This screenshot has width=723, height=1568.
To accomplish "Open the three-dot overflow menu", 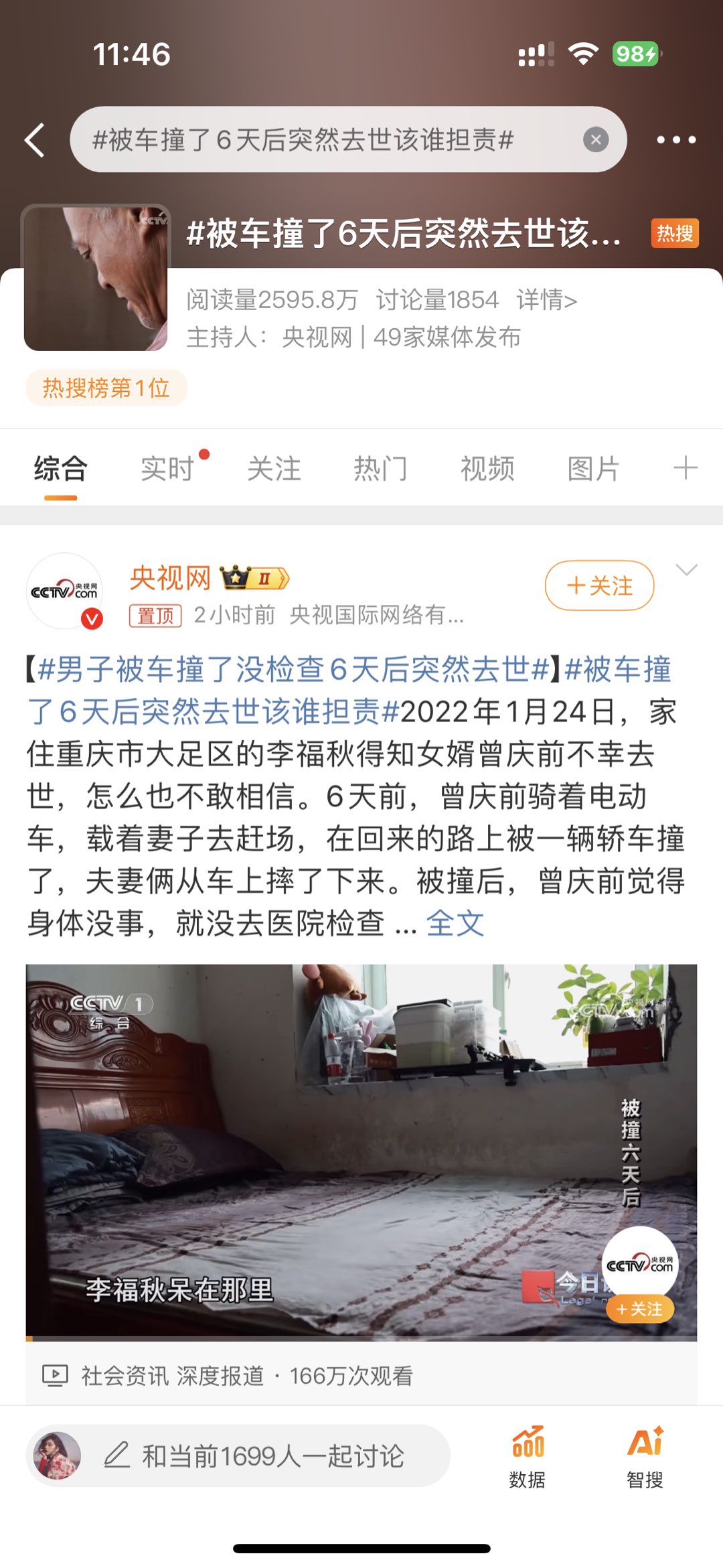I will (675, 140).
